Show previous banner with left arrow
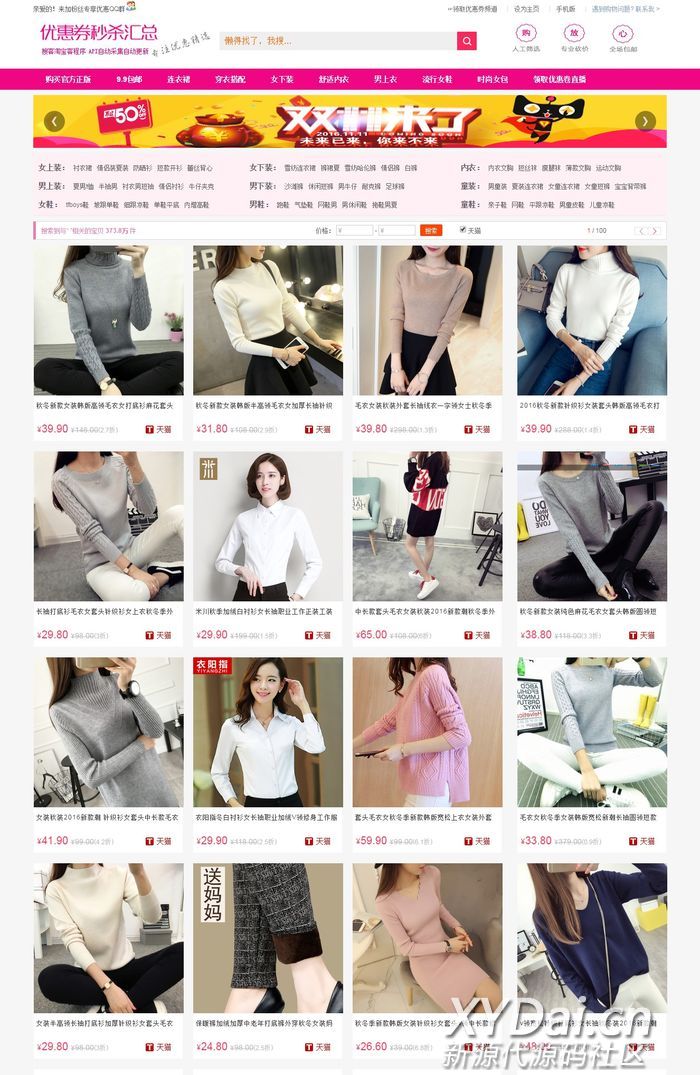The width and height of the screenshot is (700, 1075). point(54,121)
